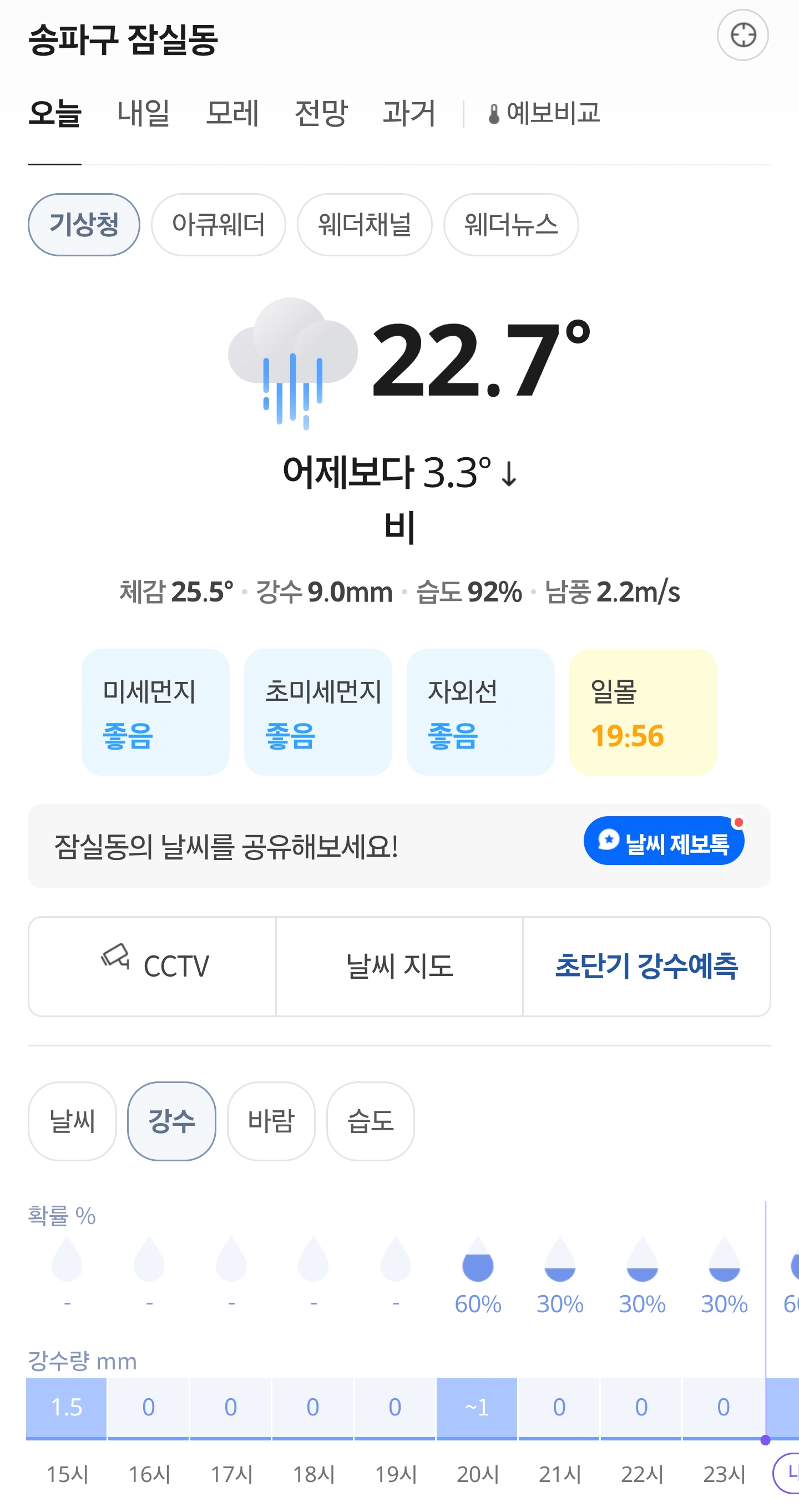Image resolution: width=799 pixels, height=1512 pixels.
Task: Open the 자외선 card
Action: 481,712
